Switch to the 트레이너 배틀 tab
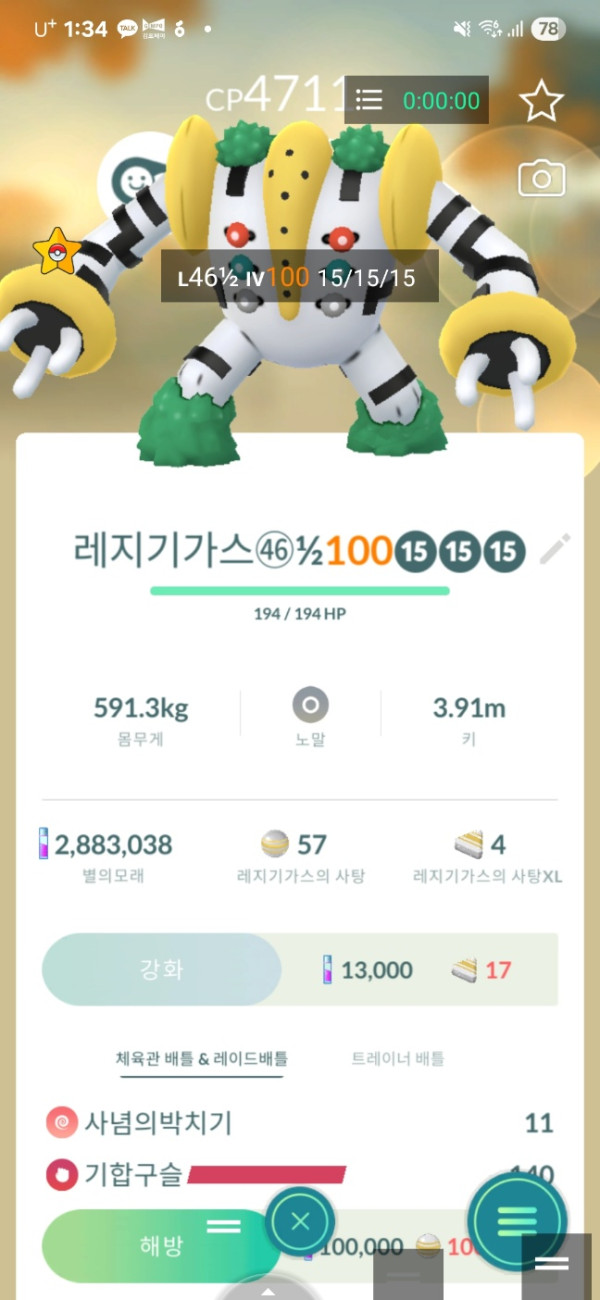 coord(397,1058)
